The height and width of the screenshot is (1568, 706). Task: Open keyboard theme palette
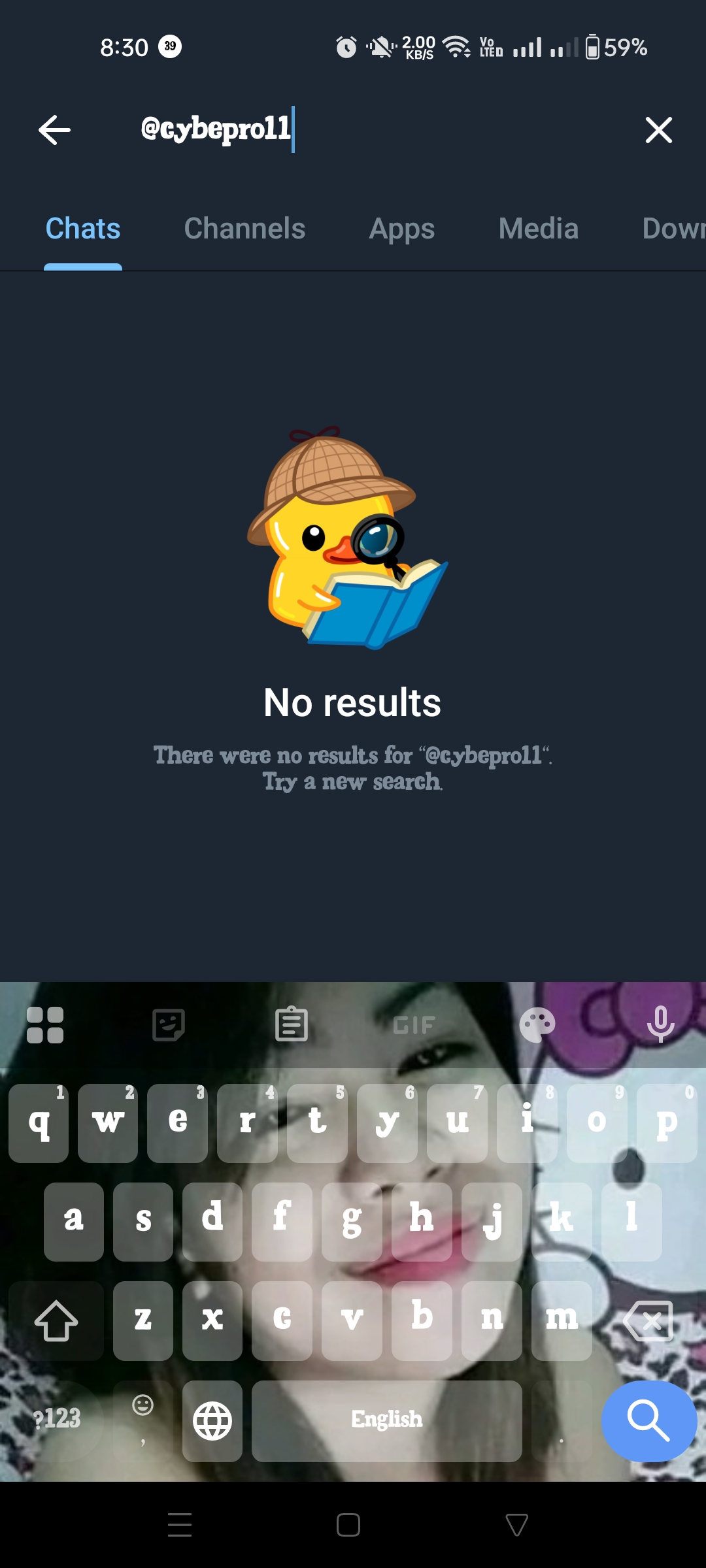pyautogui.click(x=537, y=1024)
